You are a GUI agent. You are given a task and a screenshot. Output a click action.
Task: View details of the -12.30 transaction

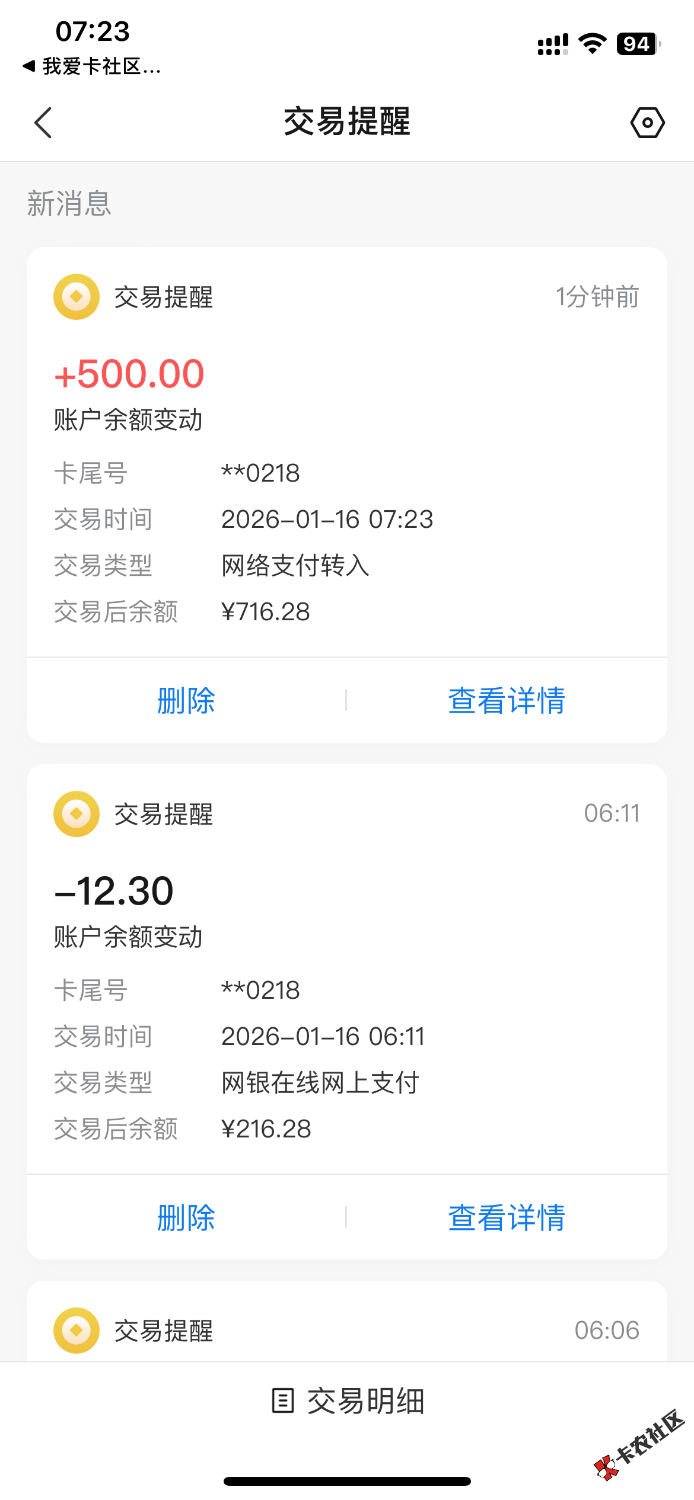pyautogui.click(x=506, y=1217)
